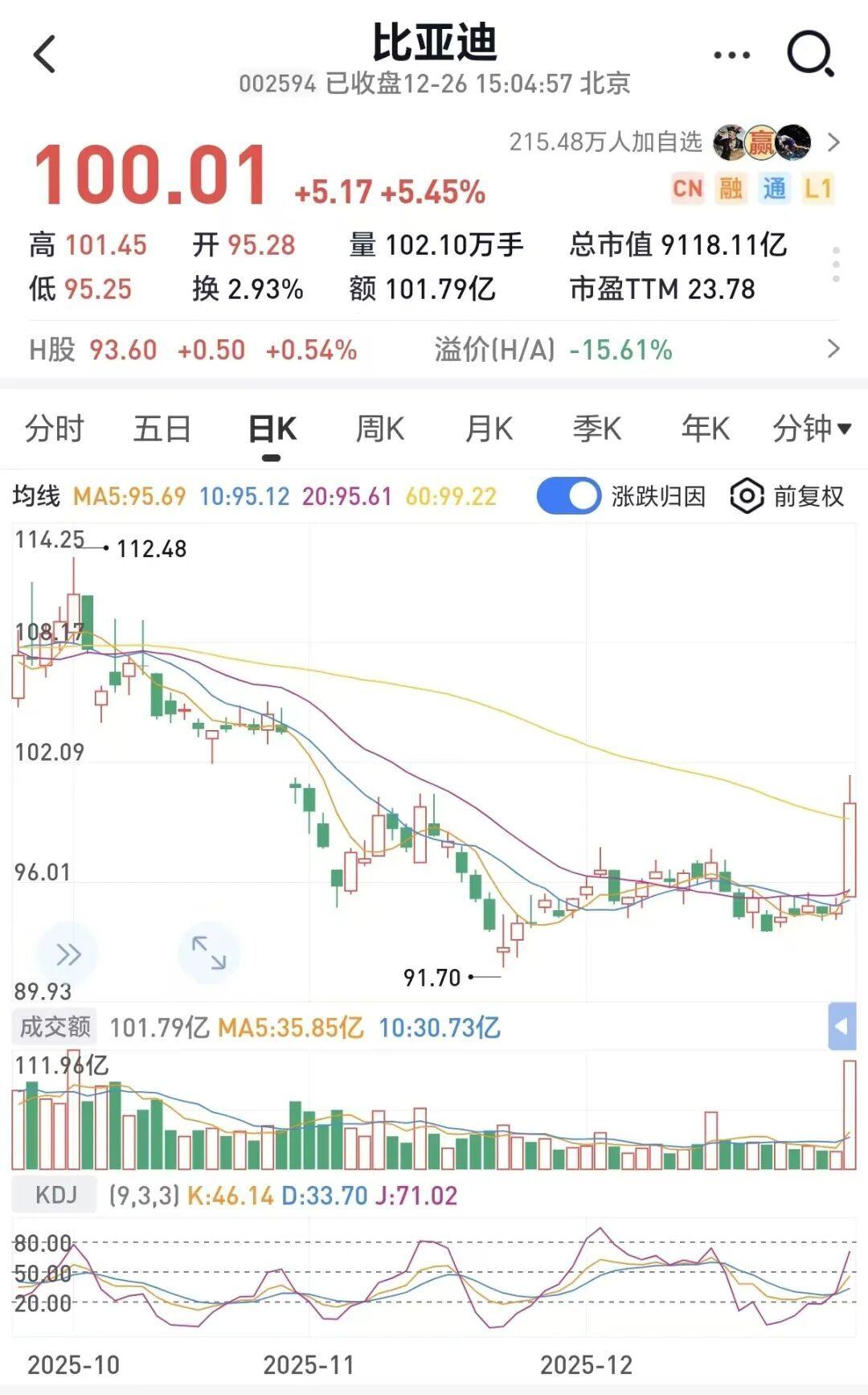Tap the 融 margin trading badge
This screenshot has height=1395, width=868.
point(730,188)
